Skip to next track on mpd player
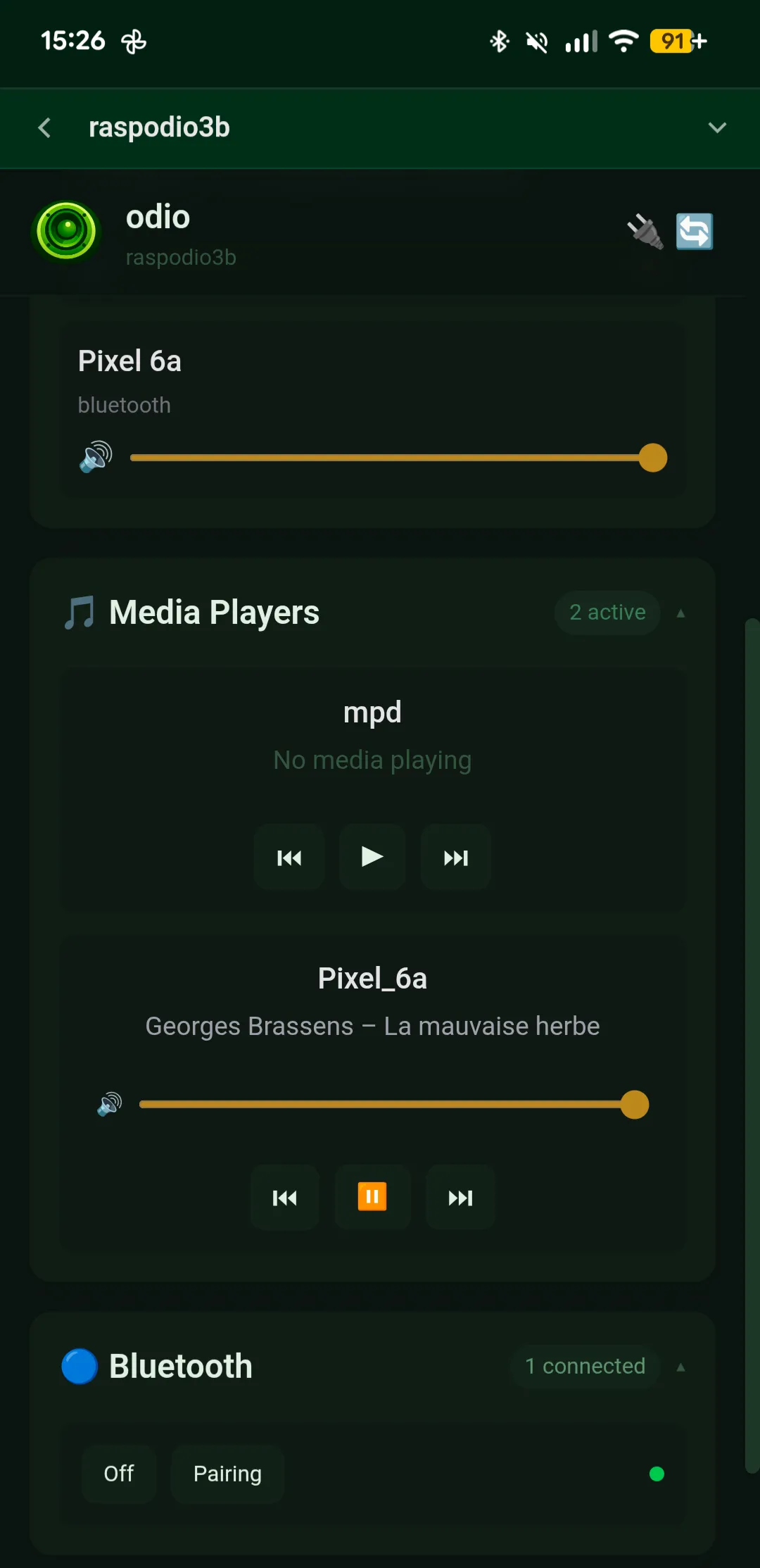Screen dimensions: 760x1568 pyautogui.click(x=455, y=857)
